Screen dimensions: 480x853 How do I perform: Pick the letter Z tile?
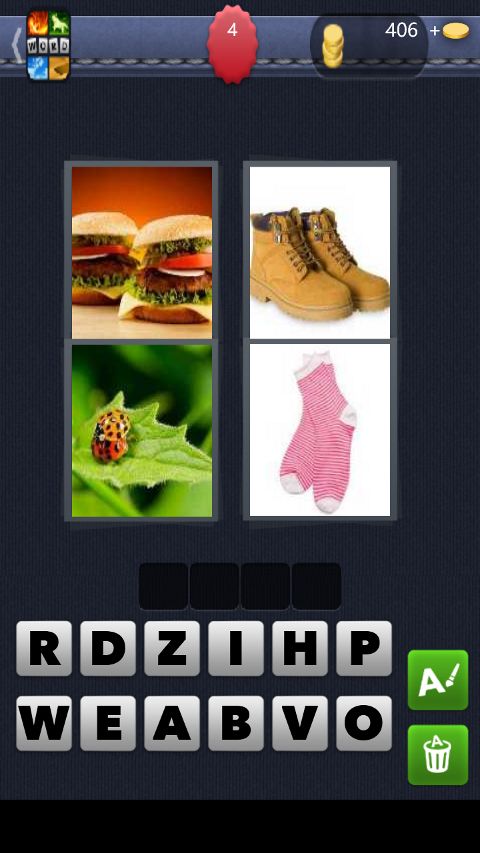click(172, 648)
